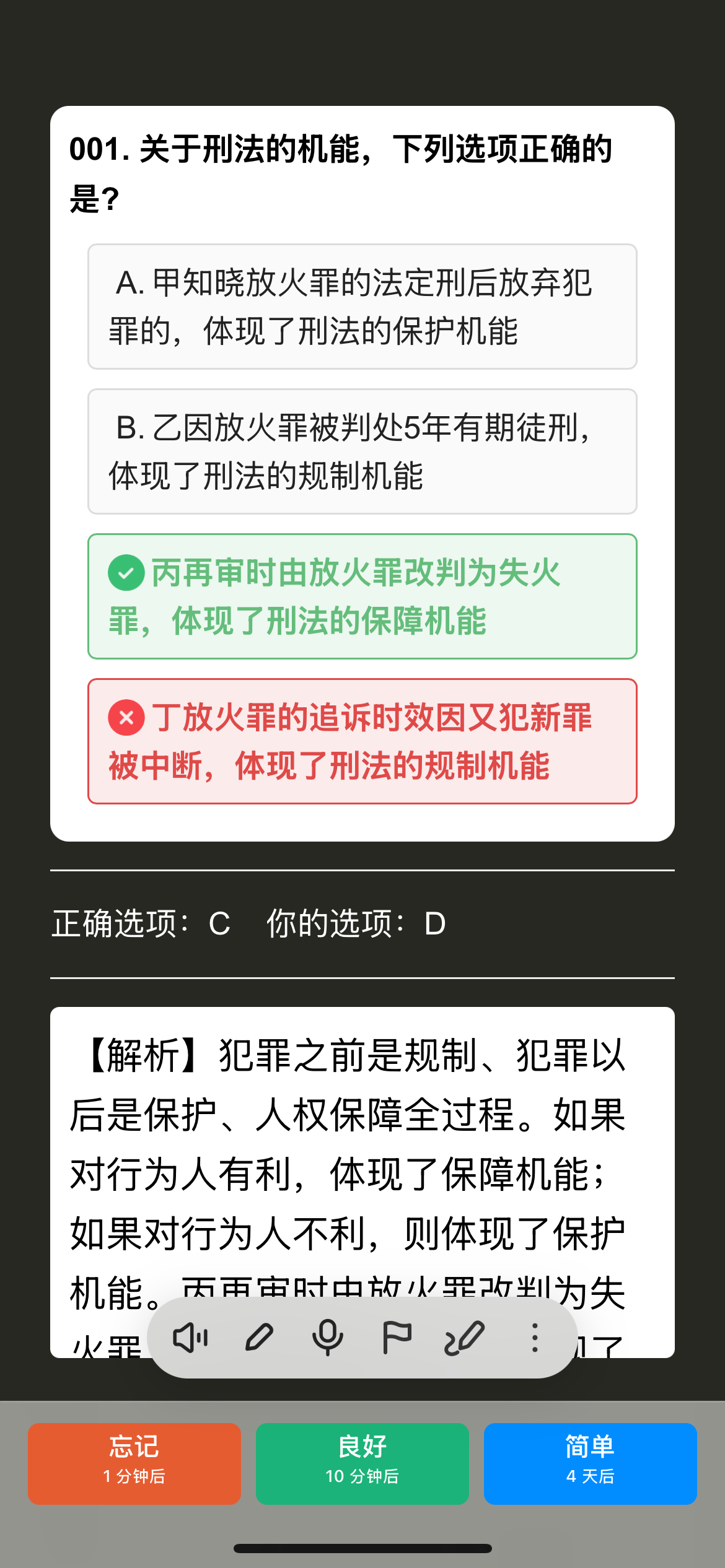Tap the red wrong option about 丁放火罪

tap(362, 741)
